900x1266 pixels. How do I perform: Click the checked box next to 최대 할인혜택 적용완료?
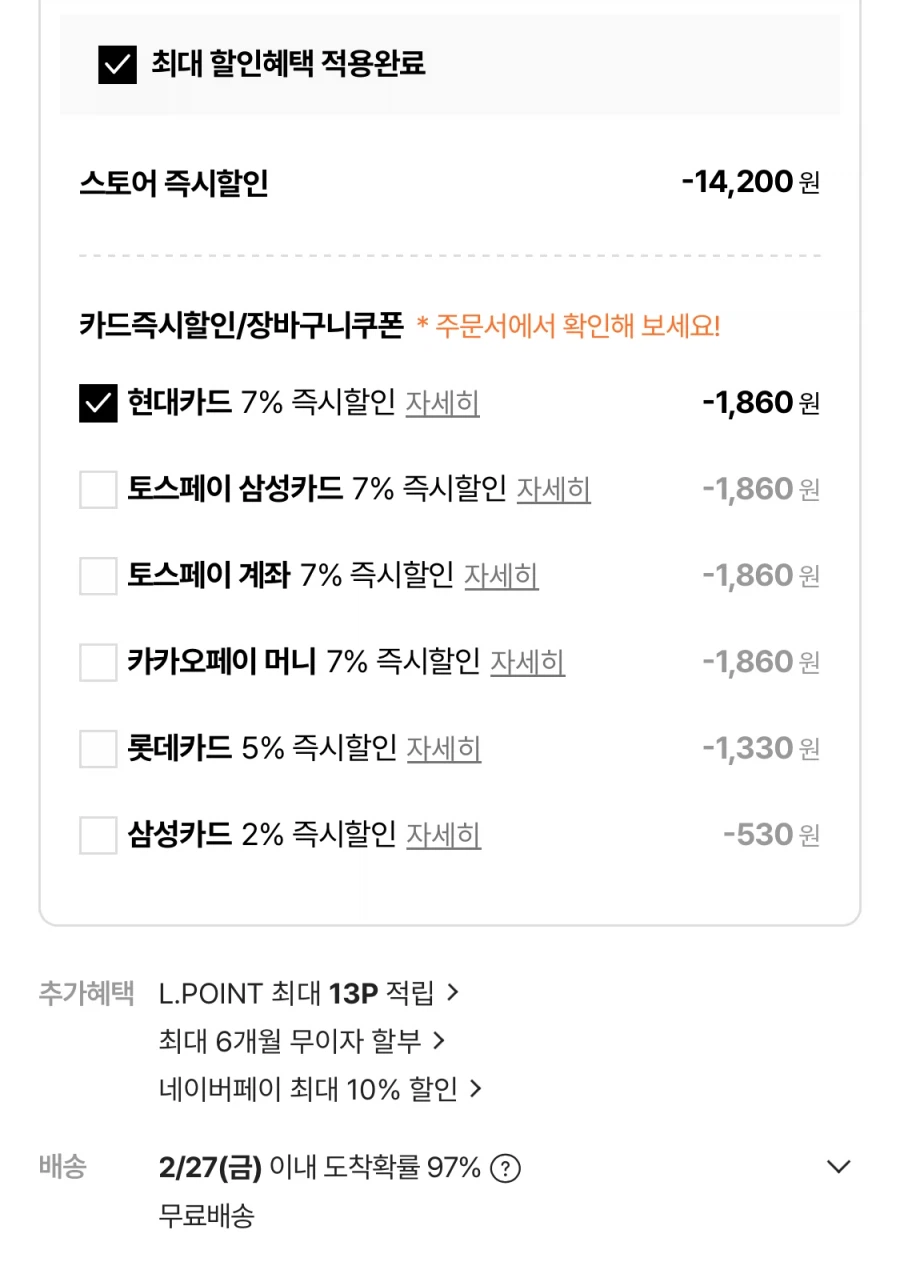coord(117,66)
